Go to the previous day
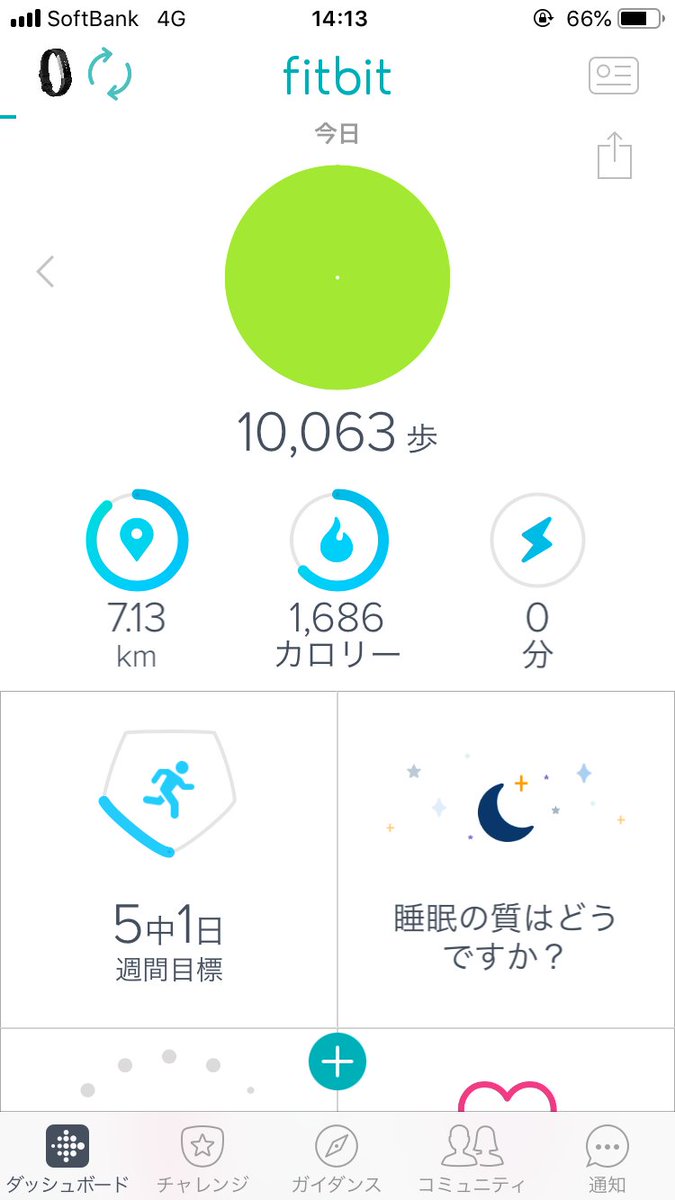675x1200 pixels. coord(45,271)
